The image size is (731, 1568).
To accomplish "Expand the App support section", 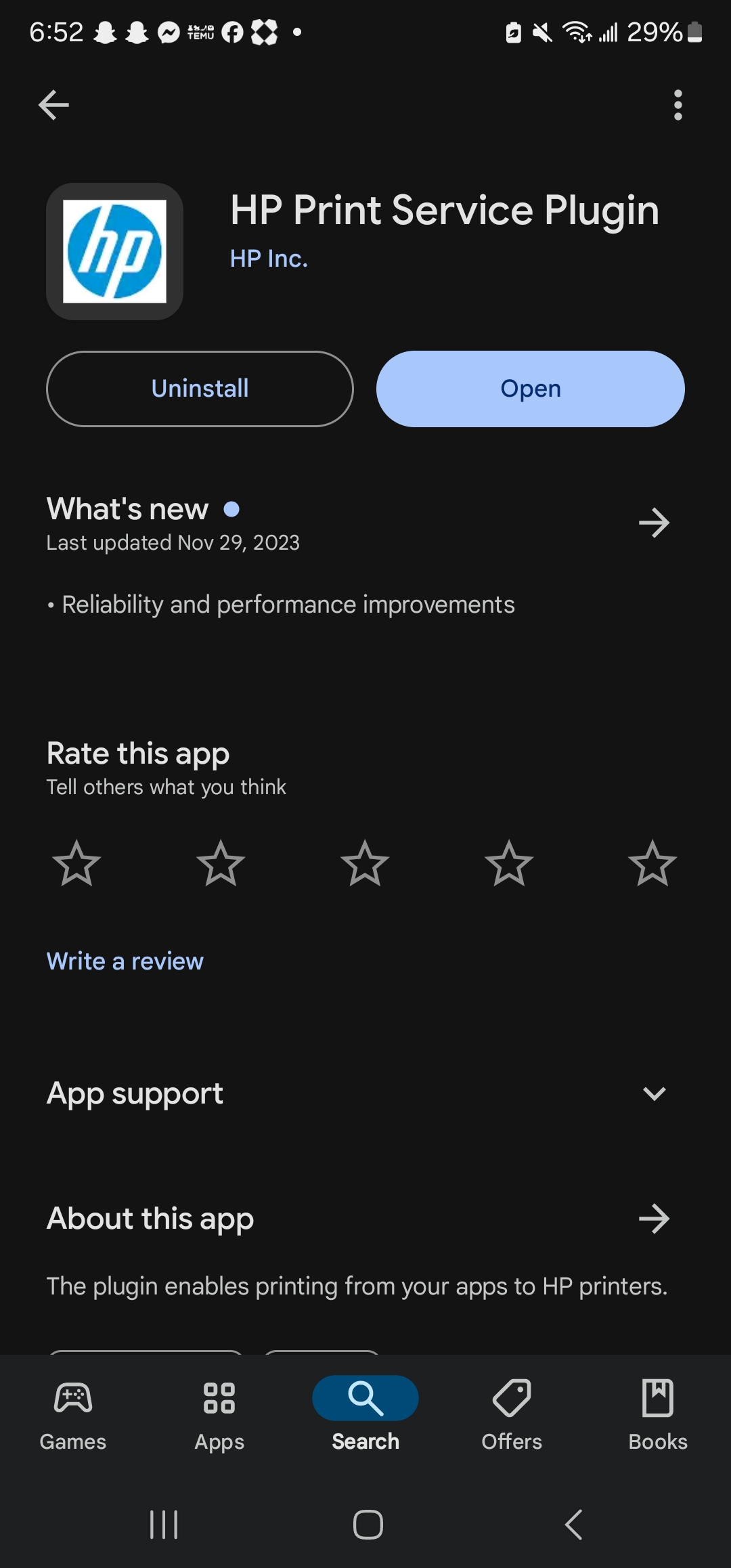I will 654,1093.
